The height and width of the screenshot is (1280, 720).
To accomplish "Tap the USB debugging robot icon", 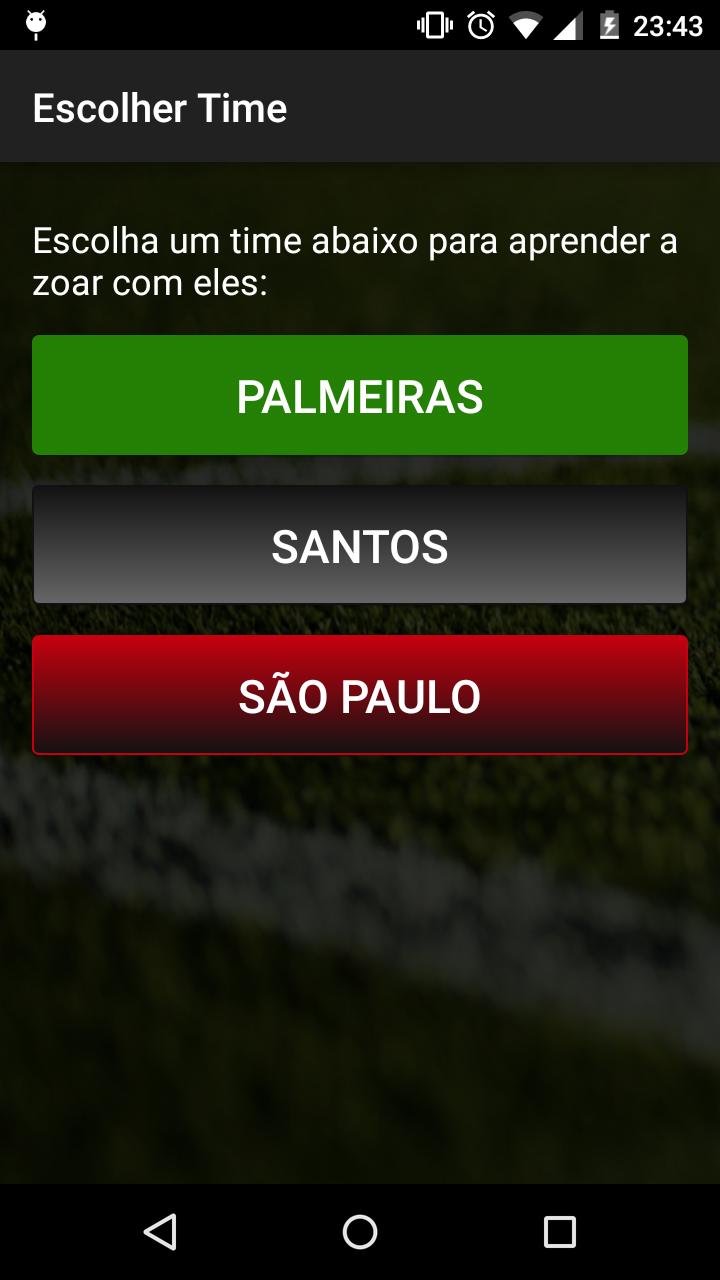I will pyautogui.click(x=35, y=25).
